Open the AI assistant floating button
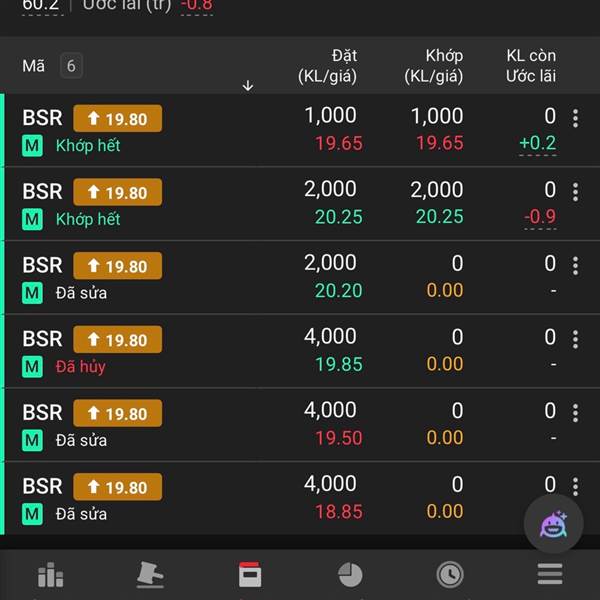The height and width of the screenshot is (600, 600). 553,523
